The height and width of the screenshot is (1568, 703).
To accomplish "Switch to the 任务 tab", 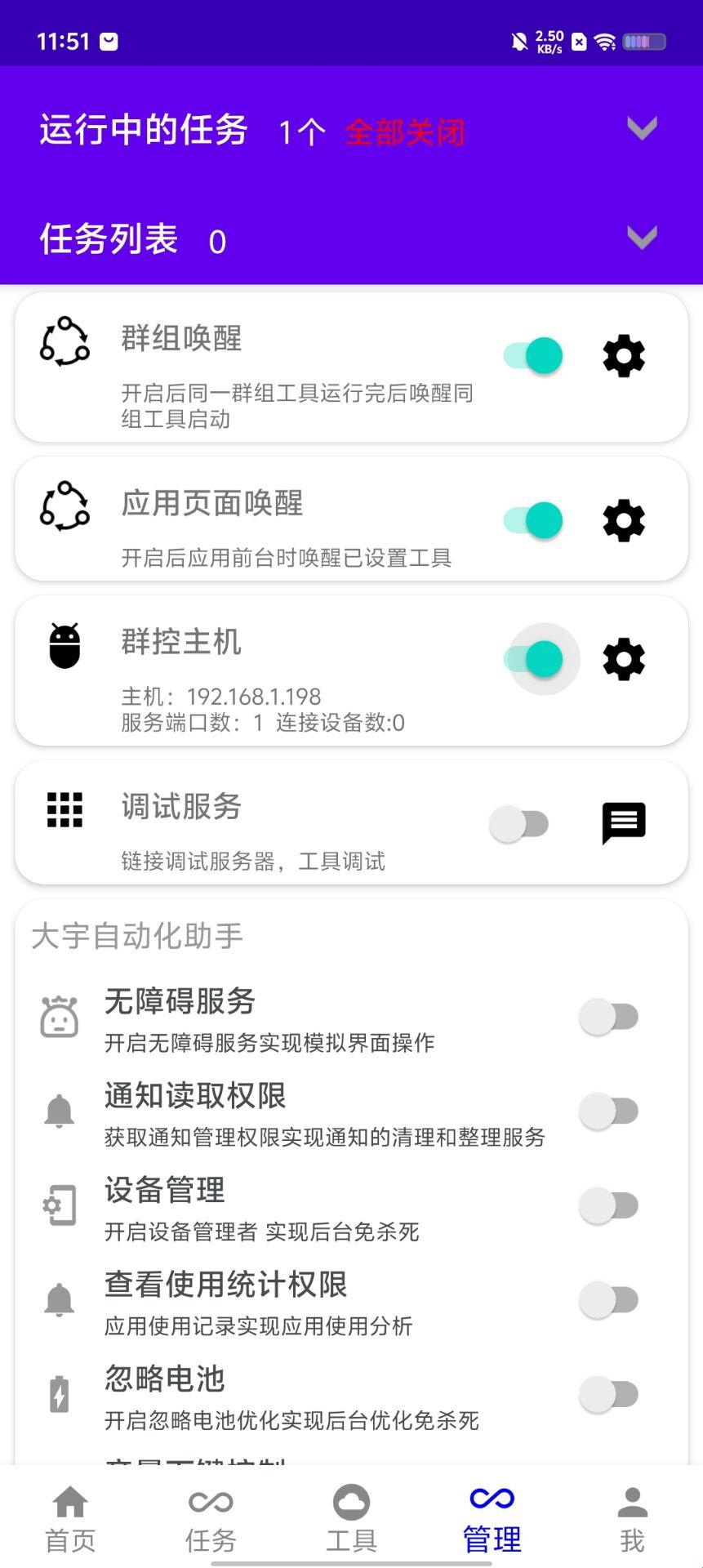I will (211, 1518).
